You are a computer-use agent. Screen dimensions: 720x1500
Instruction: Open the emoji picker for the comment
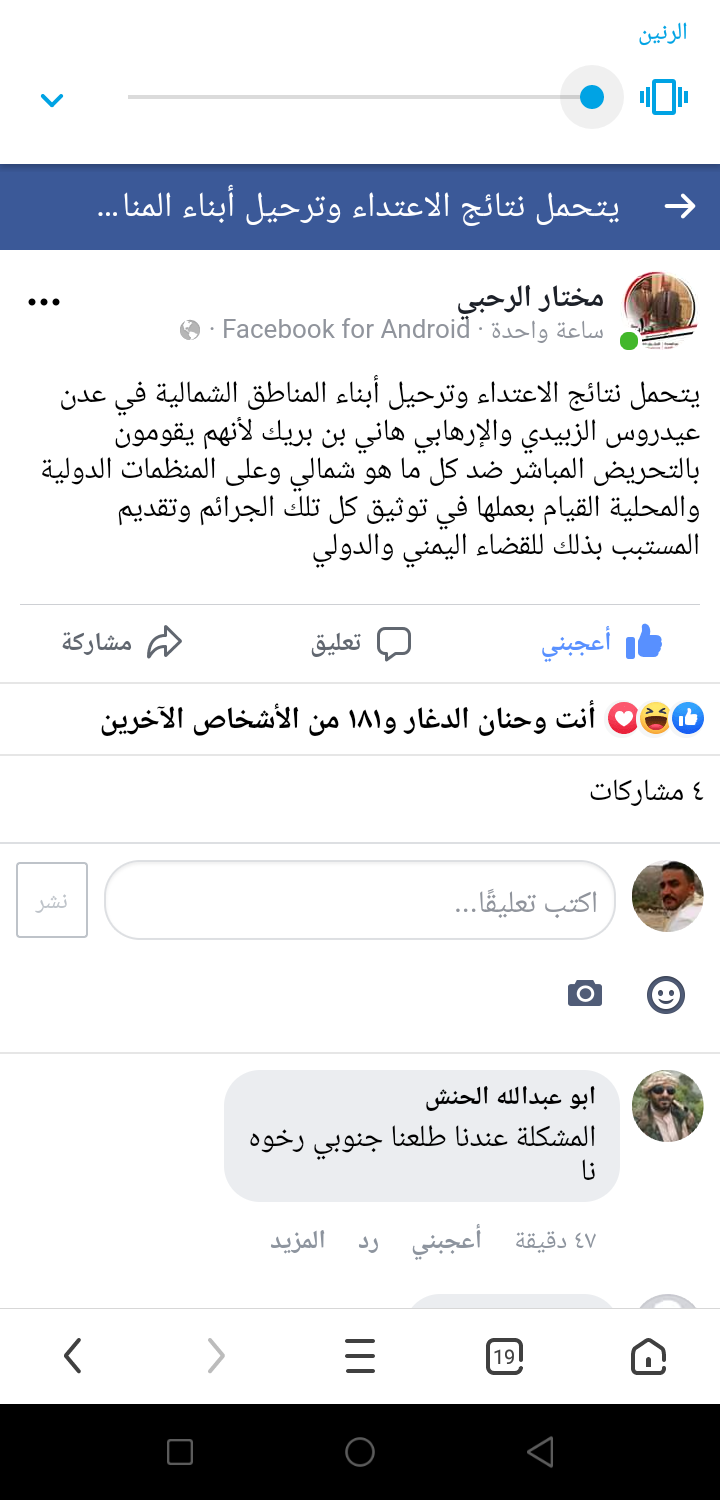click(666, 993)
